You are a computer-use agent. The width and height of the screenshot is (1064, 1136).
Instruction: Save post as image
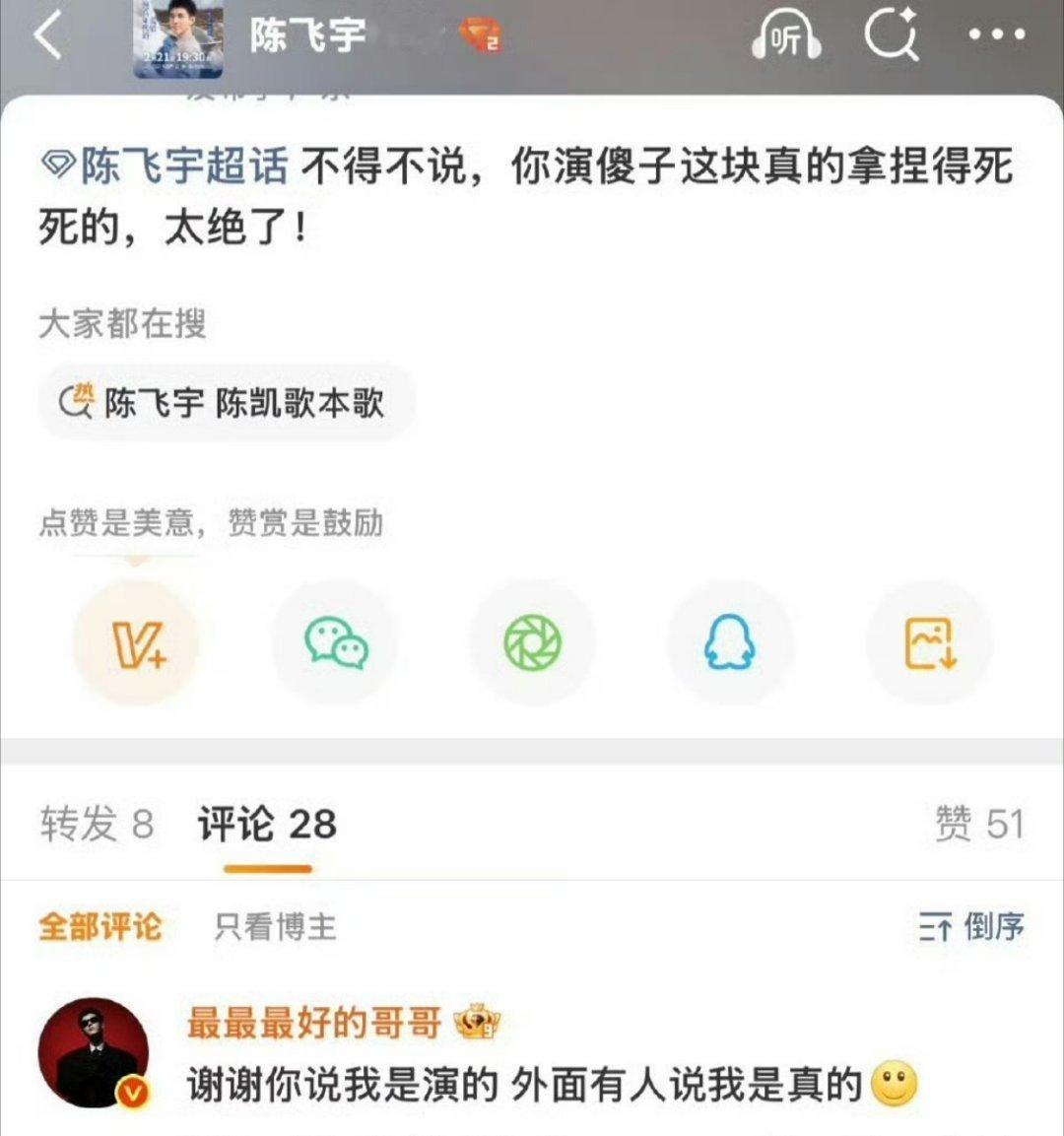point(927,642)
